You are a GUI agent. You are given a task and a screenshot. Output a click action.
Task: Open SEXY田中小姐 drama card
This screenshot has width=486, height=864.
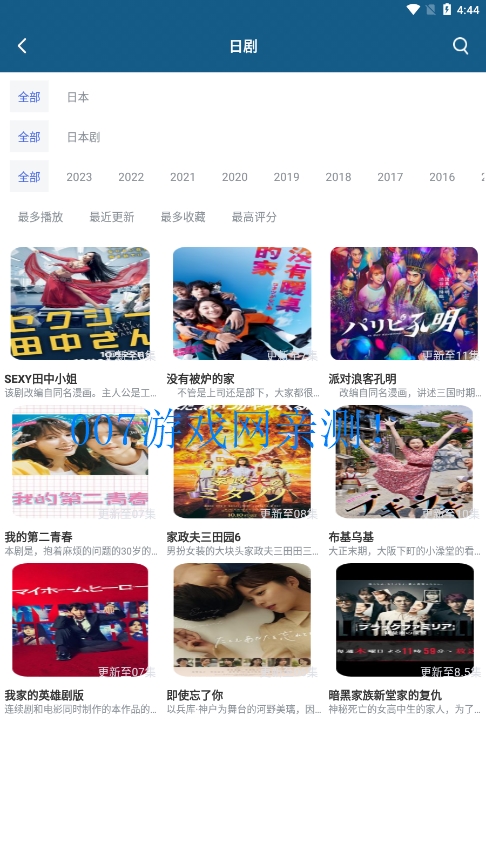[x=80, y=322]
